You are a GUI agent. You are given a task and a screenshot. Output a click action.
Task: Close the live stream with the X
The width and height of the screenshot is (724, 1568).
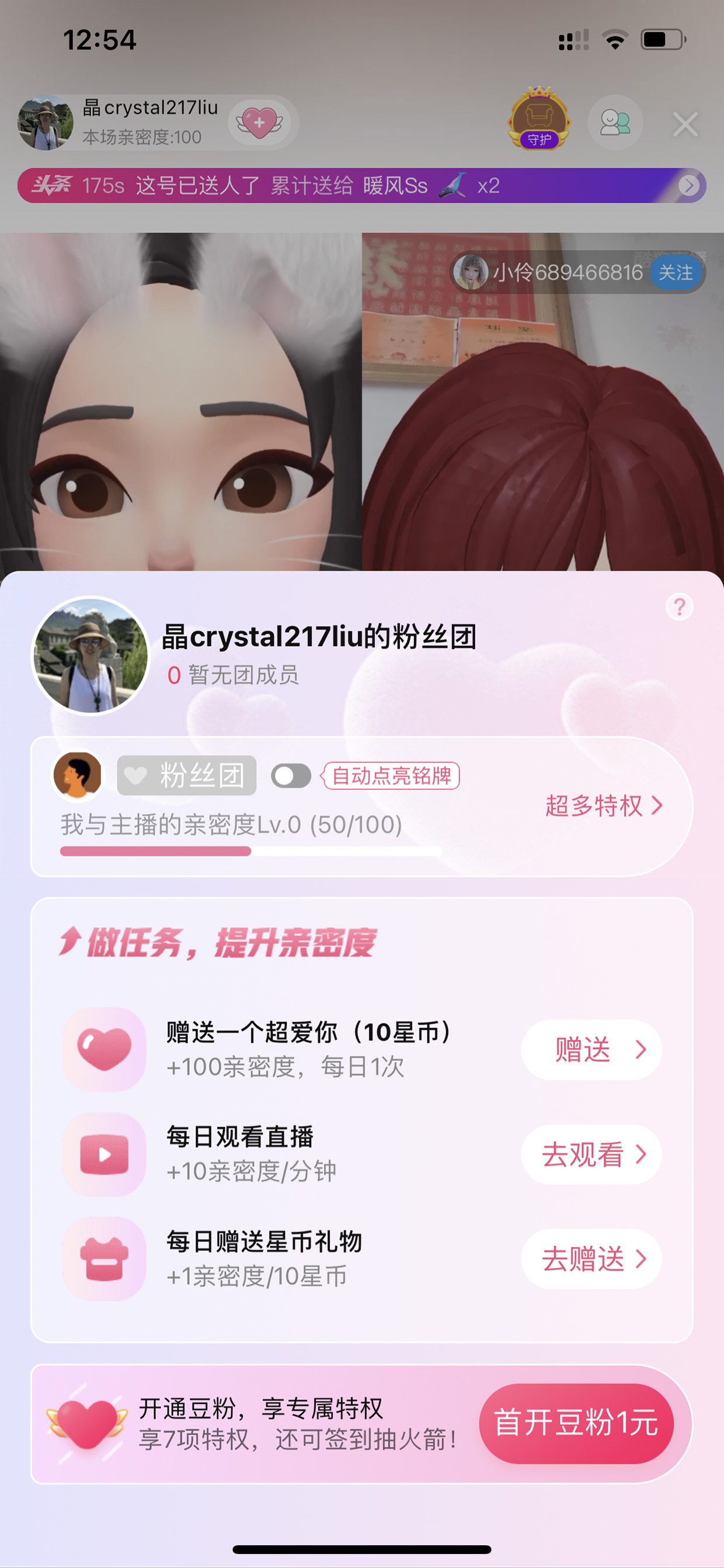pyautogui.click(x=685, y=124)
